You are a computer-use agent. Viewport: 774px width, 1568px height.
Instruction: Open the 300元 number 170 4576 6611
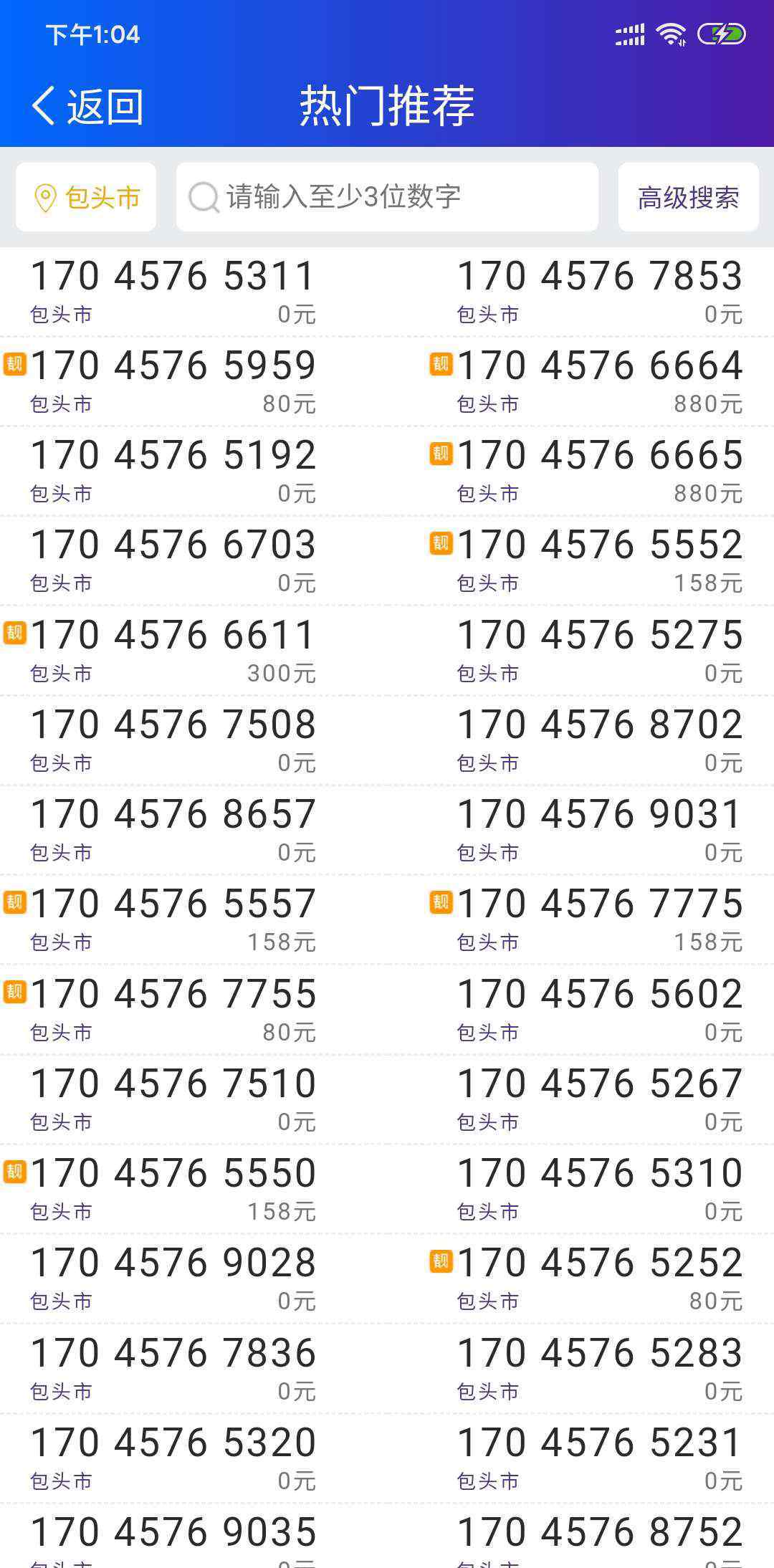point(173,651)
